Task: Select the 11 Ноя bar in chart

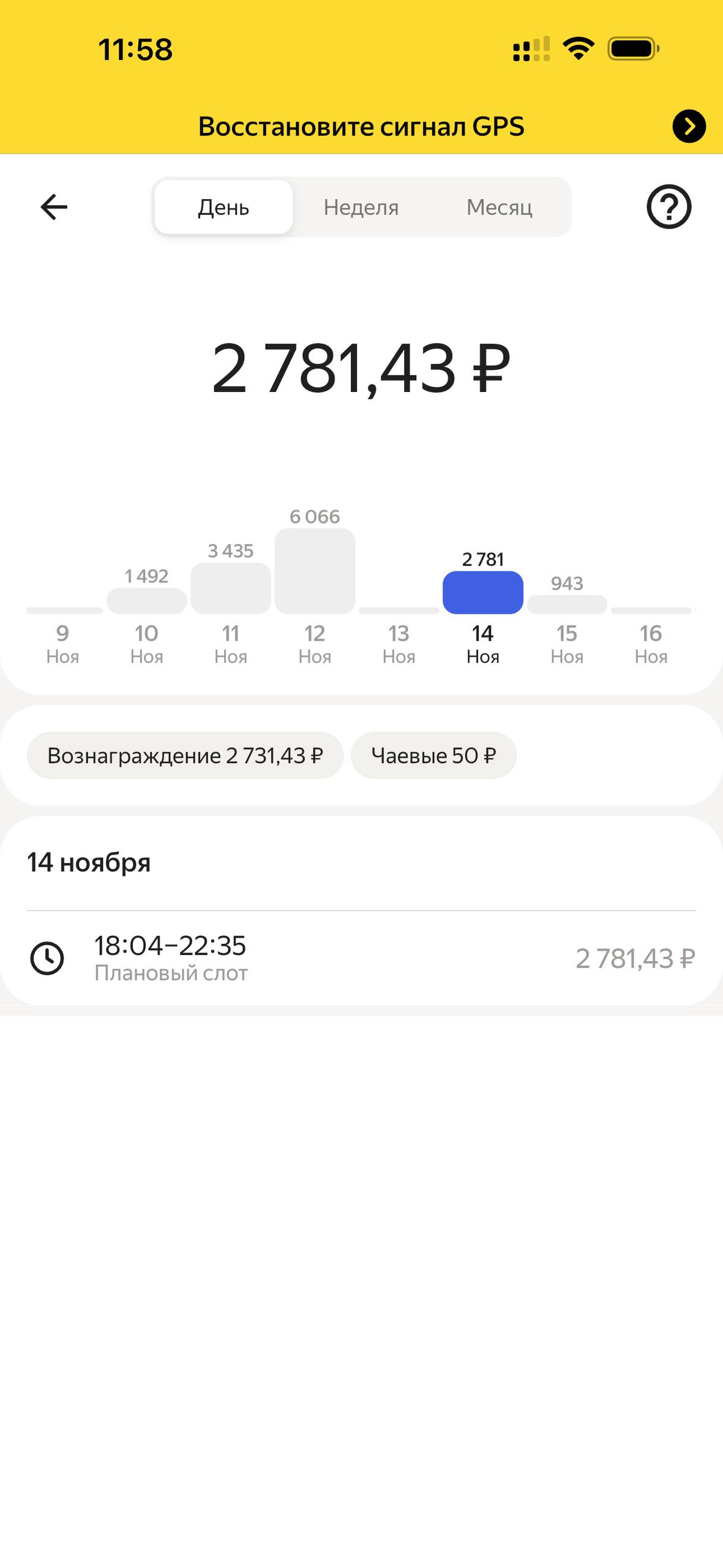Action: 231,588
